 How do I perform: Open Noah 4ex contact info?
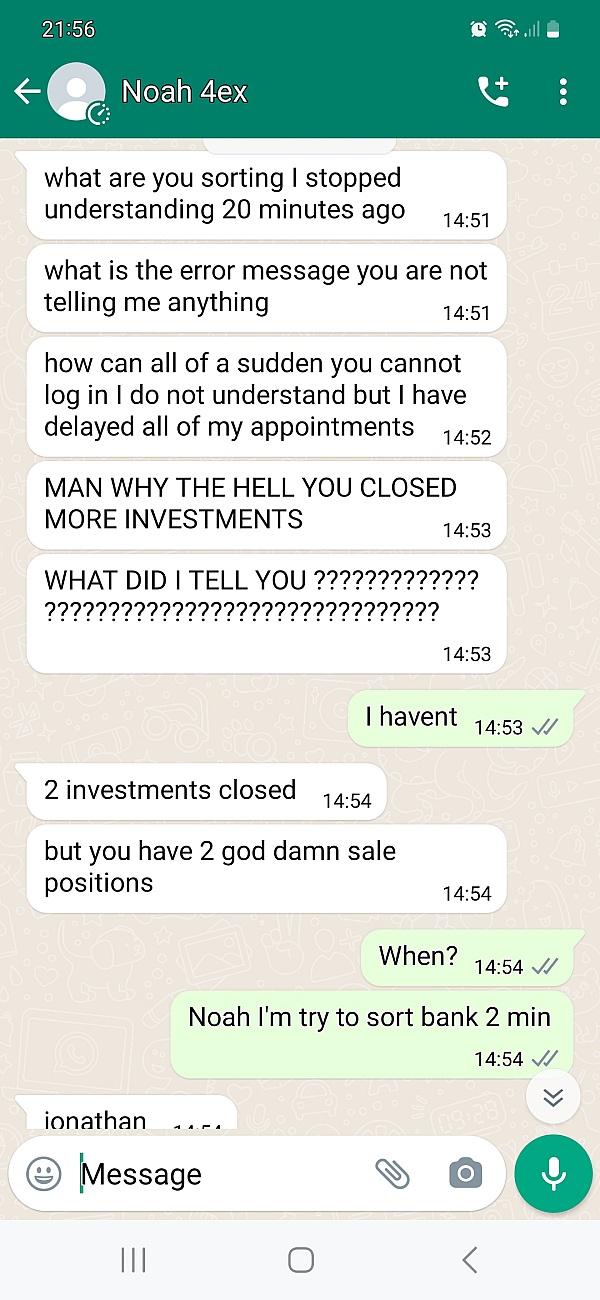pyautogui.click(x=184, y=92)
